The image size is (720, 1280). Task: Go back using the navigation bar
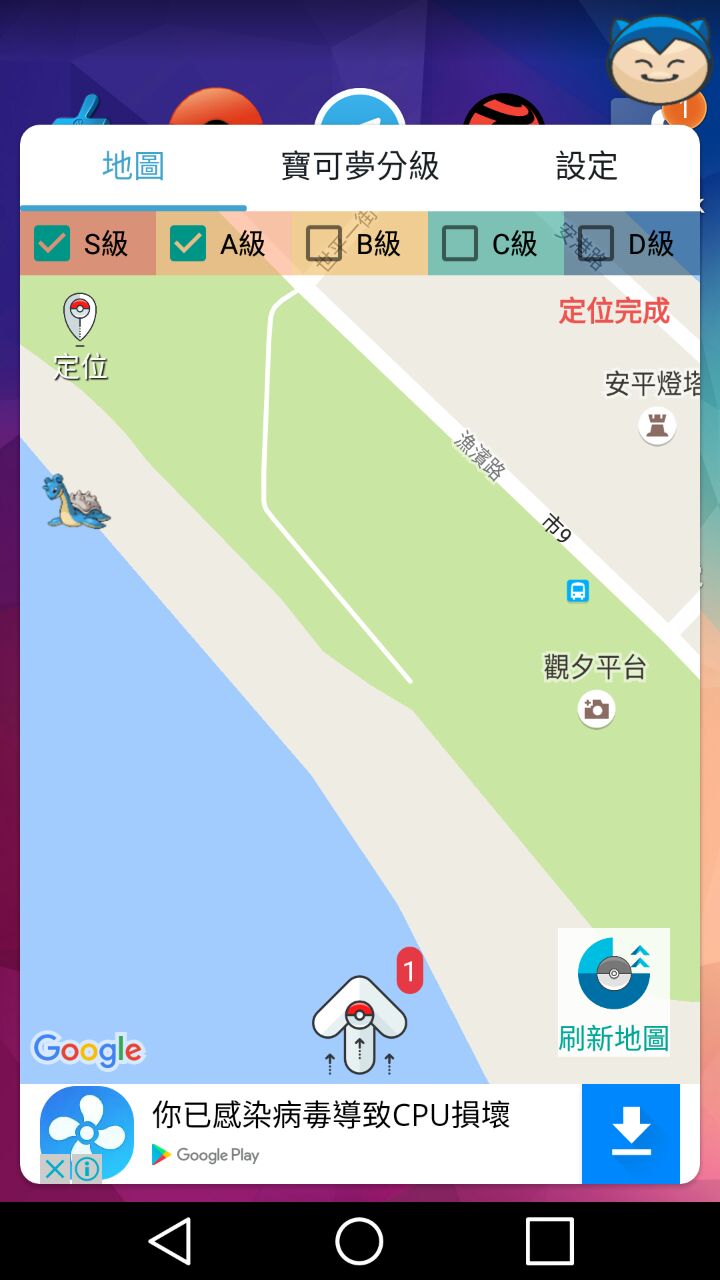click(170, 1241)
